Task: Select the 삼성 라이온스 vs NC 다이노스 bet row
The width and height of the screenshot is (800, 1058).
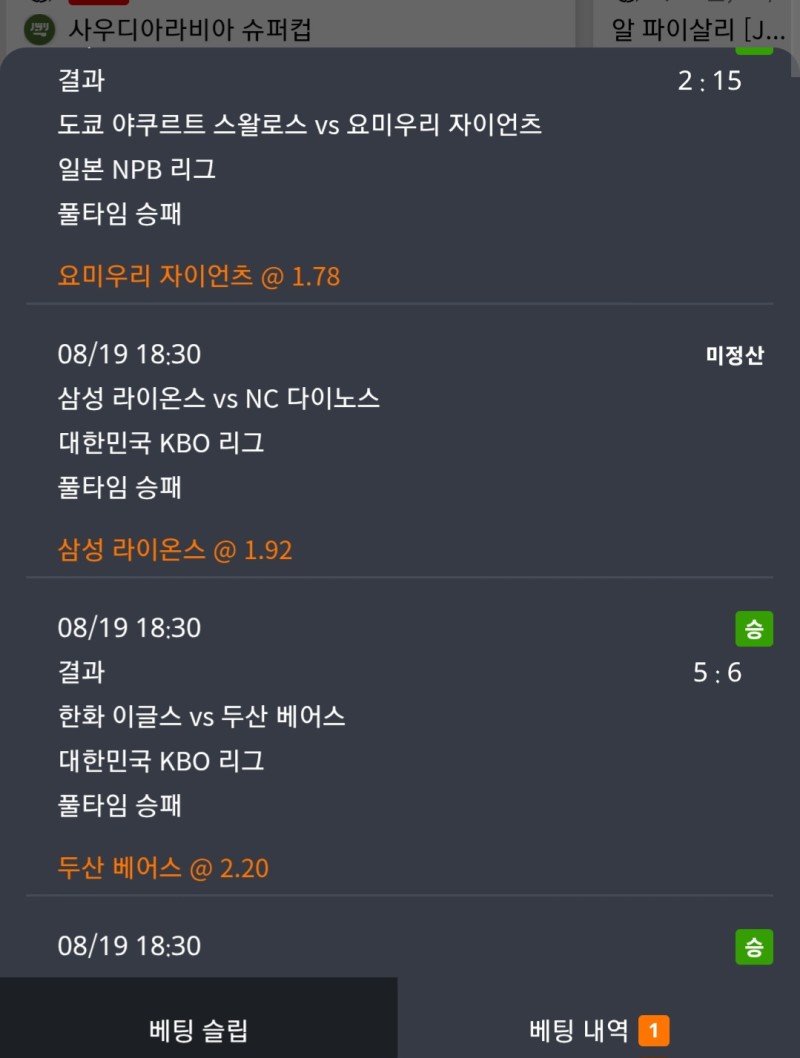Action: click(220, 399)
